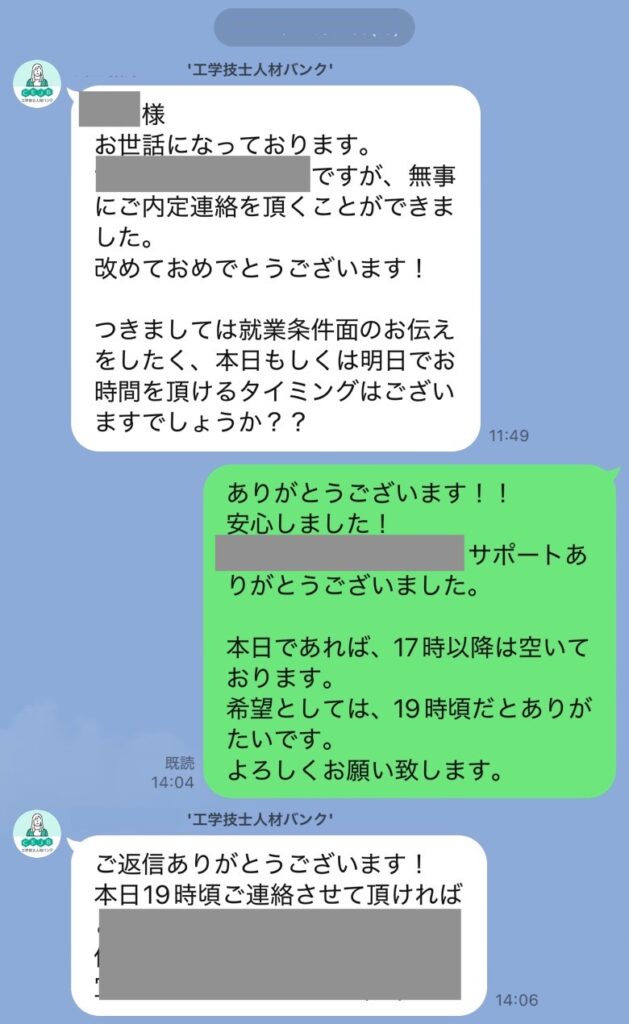Open sender avatar beside the ご返信ありがとうございます message
The image size is (629, 1024).
pyautogui.click(x=37, y=833)
